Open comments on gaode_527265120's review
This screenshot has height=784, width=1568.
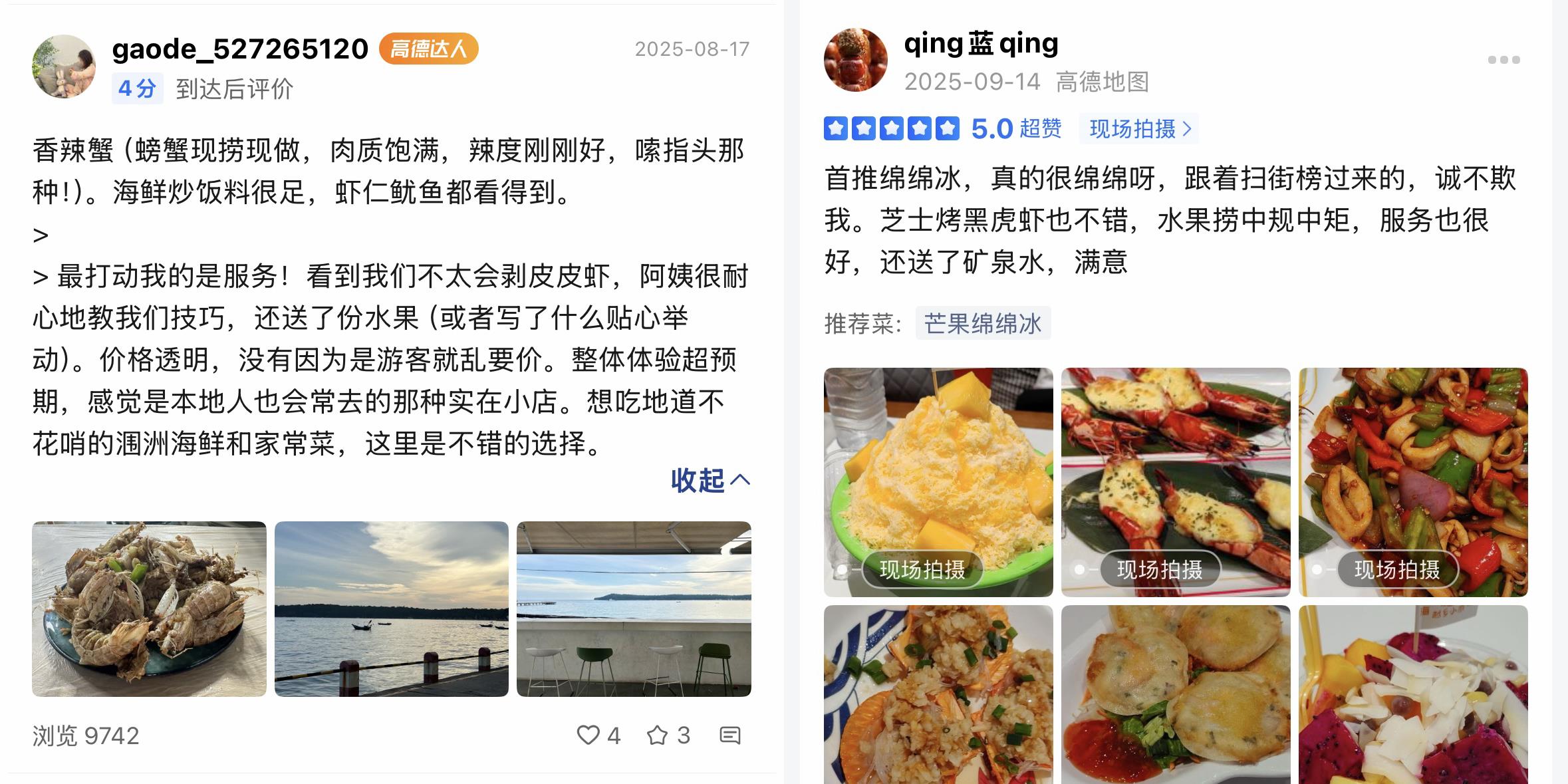point(730,735)
